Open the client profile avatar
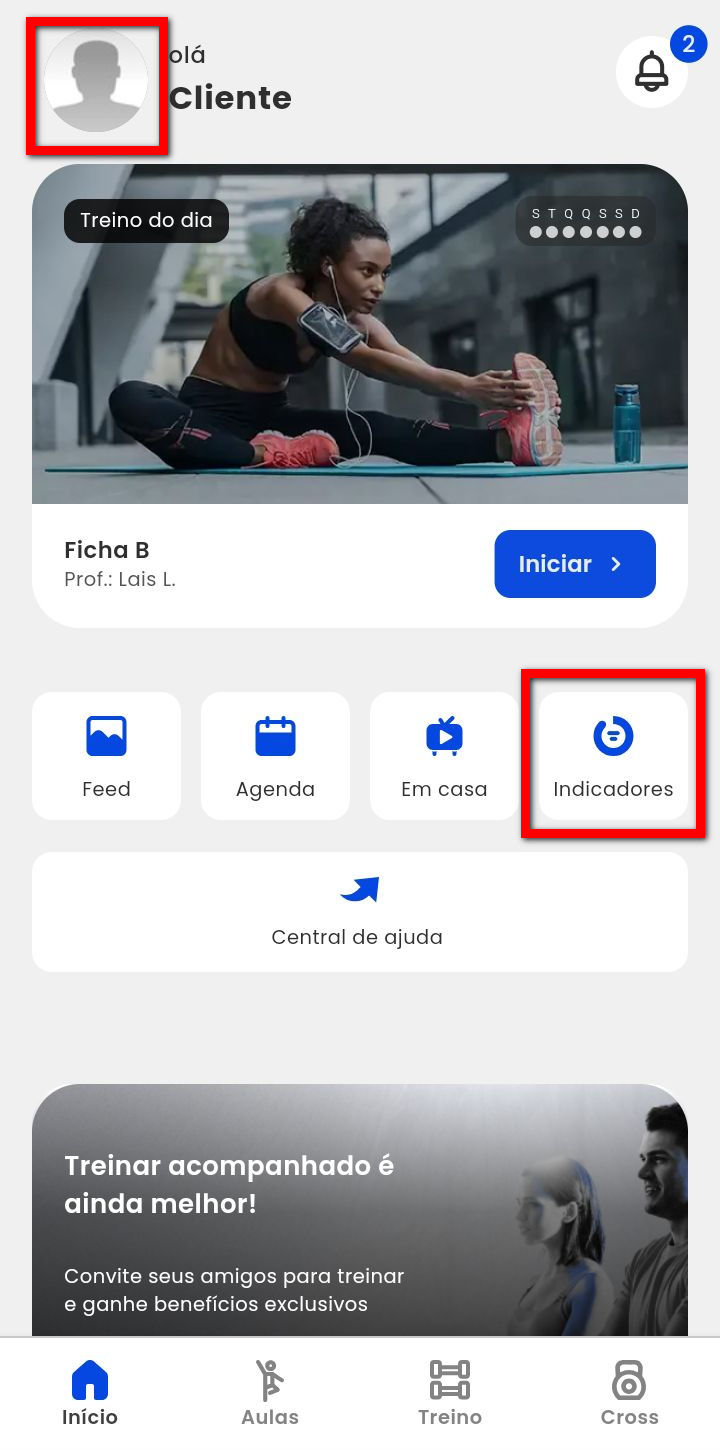The height and width of the screenshot is (1450, 720). 96,80
